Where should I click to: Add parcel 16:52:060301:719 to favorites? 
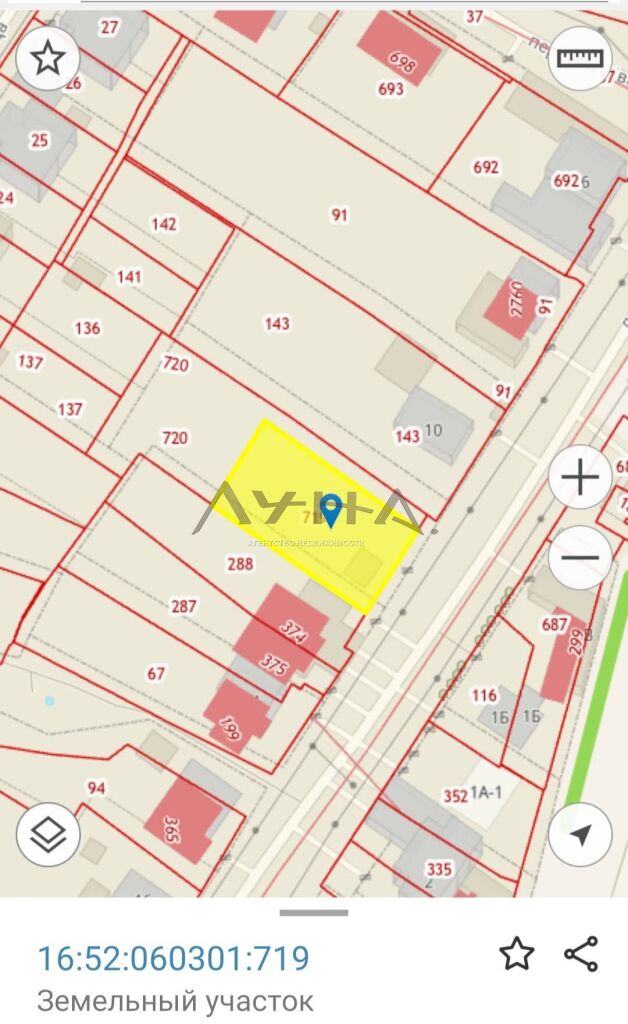[x=517, y=953]
